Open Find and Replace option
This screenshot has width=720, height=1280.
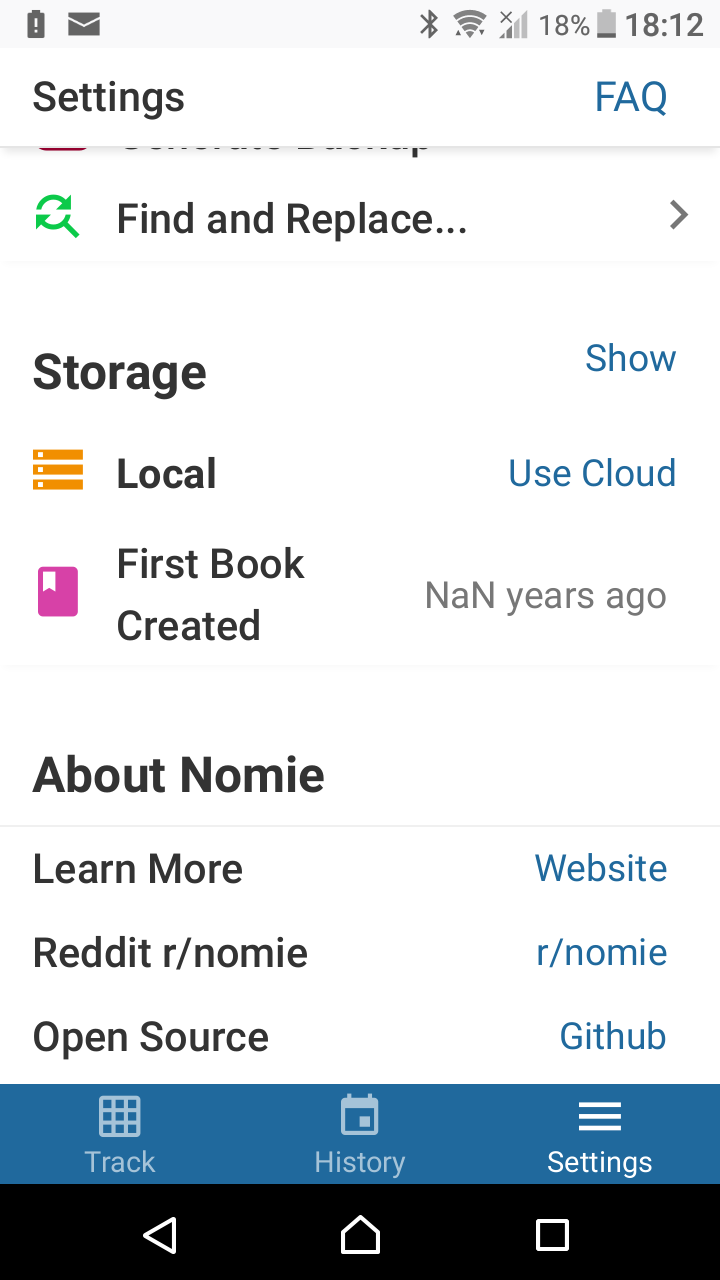(360, 218)
